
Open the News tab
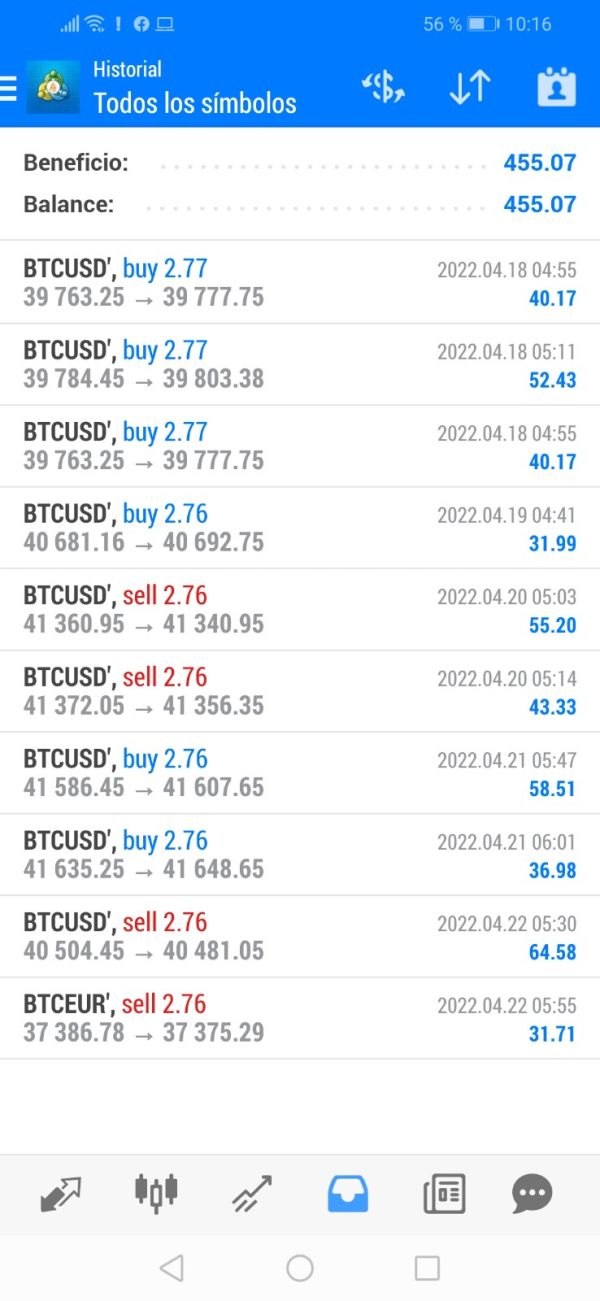pos(444,1193)
